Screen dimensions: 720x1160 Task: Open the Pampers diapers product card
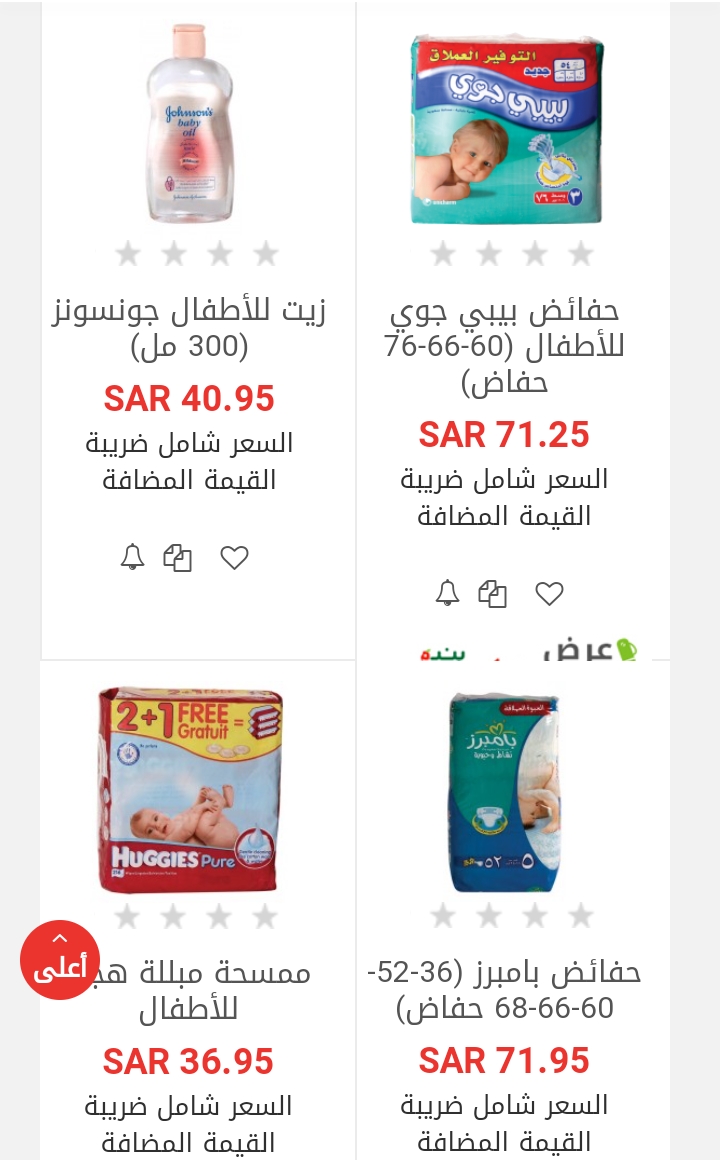pyautogui.click(x=513, y=911)
